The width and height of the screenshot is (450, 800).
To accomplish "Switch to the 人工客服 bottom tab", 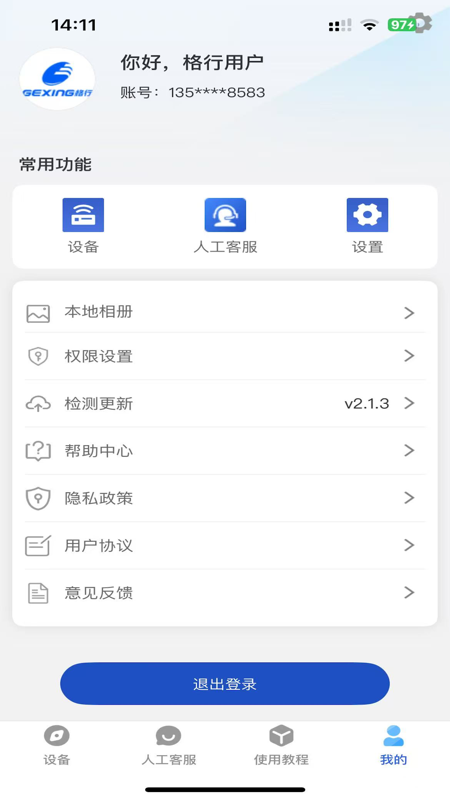I will 169,746.
